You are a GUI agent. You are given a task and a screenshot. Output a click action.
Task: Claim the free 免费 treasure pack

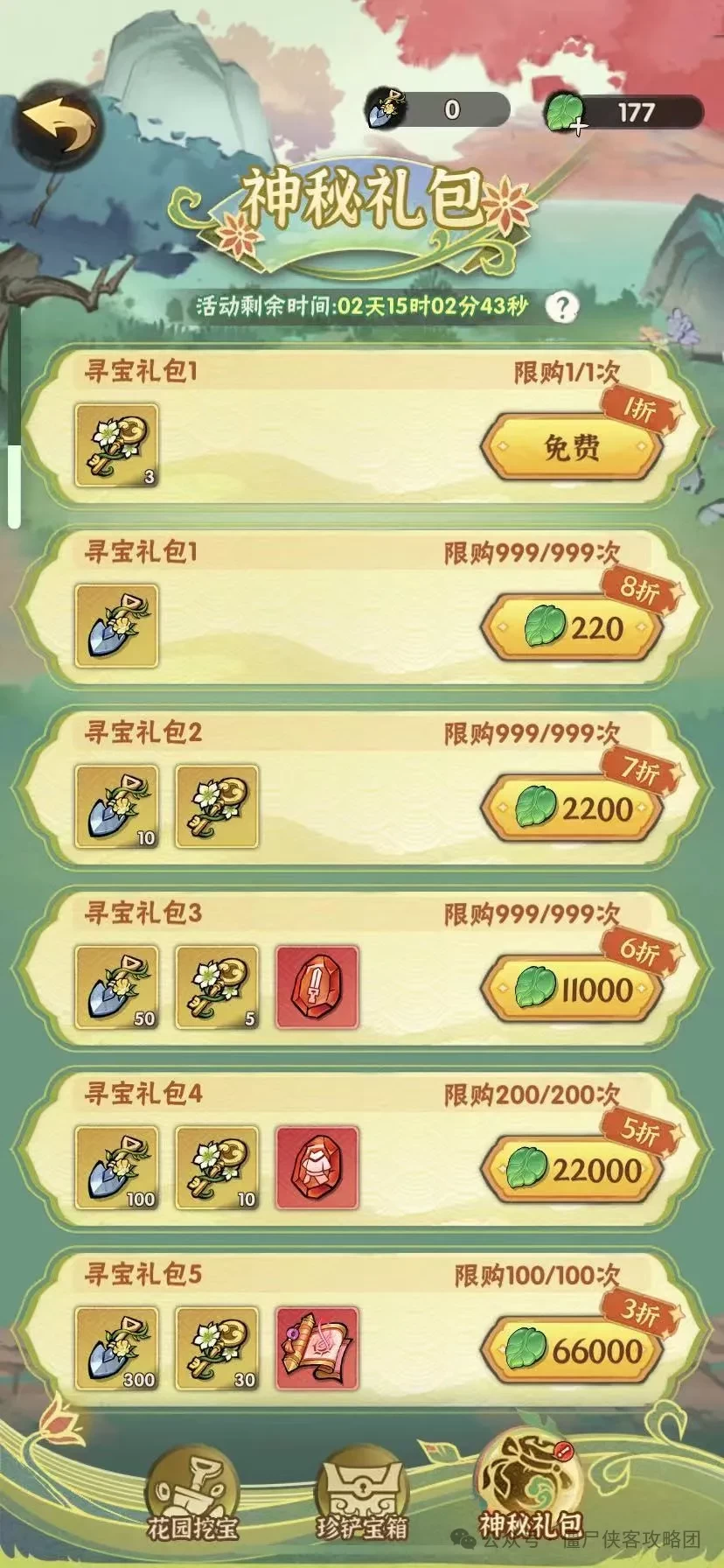click(572, 447)
